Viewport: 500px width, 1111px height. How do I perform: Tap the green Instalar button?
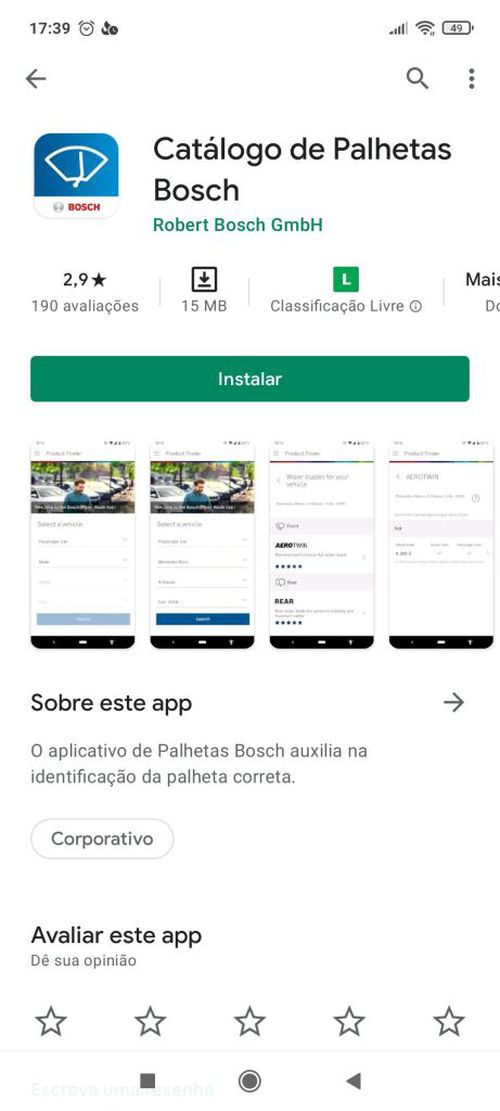[250, 379]
